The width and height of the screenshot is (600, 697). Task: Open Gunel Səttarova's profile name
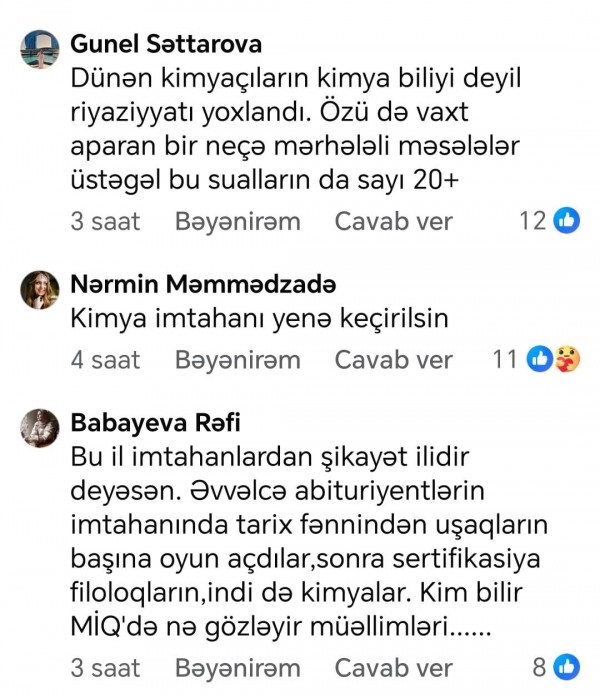166,44
